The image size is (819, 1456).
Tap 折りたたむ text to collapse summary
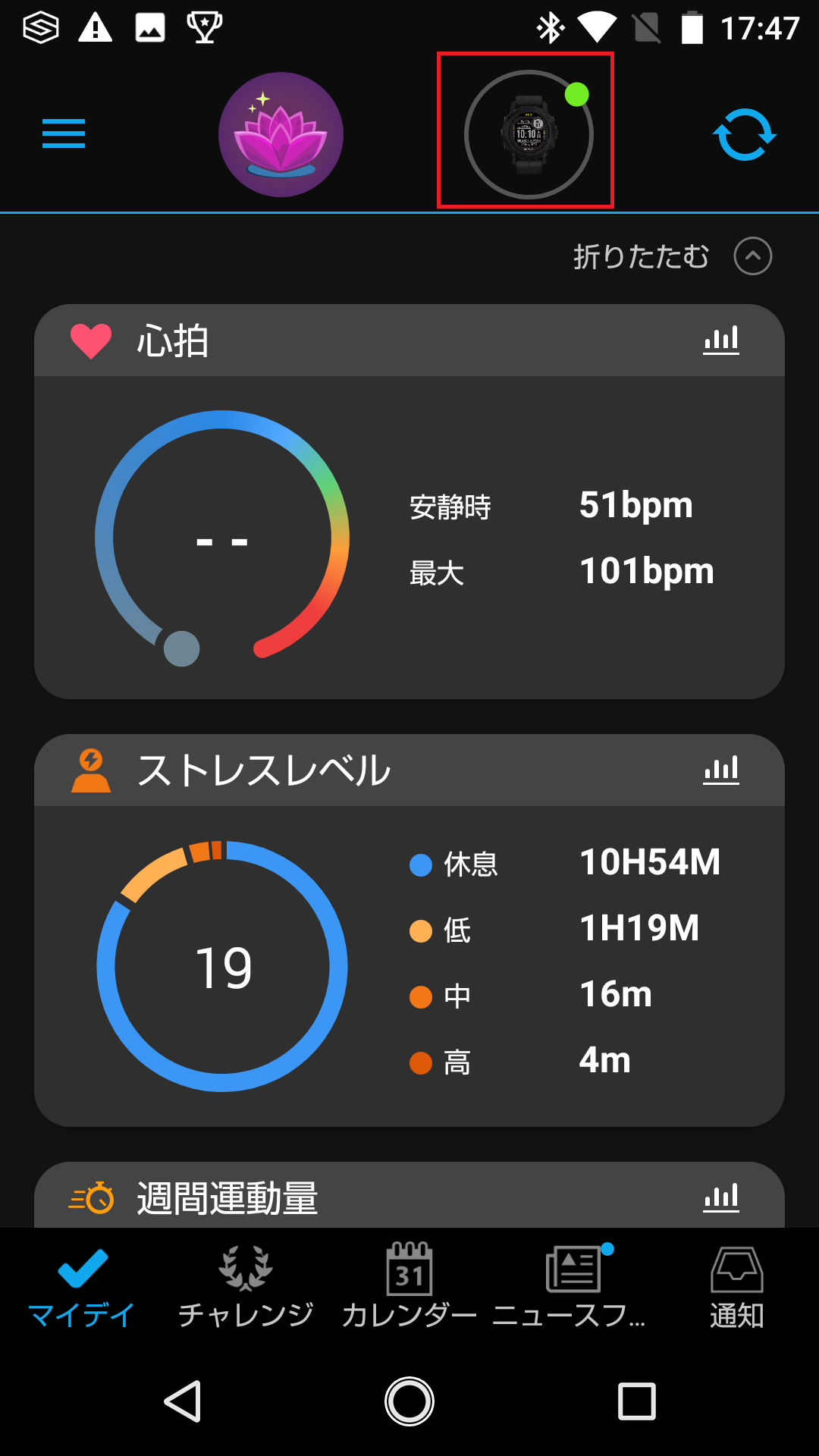click(641, 256)
